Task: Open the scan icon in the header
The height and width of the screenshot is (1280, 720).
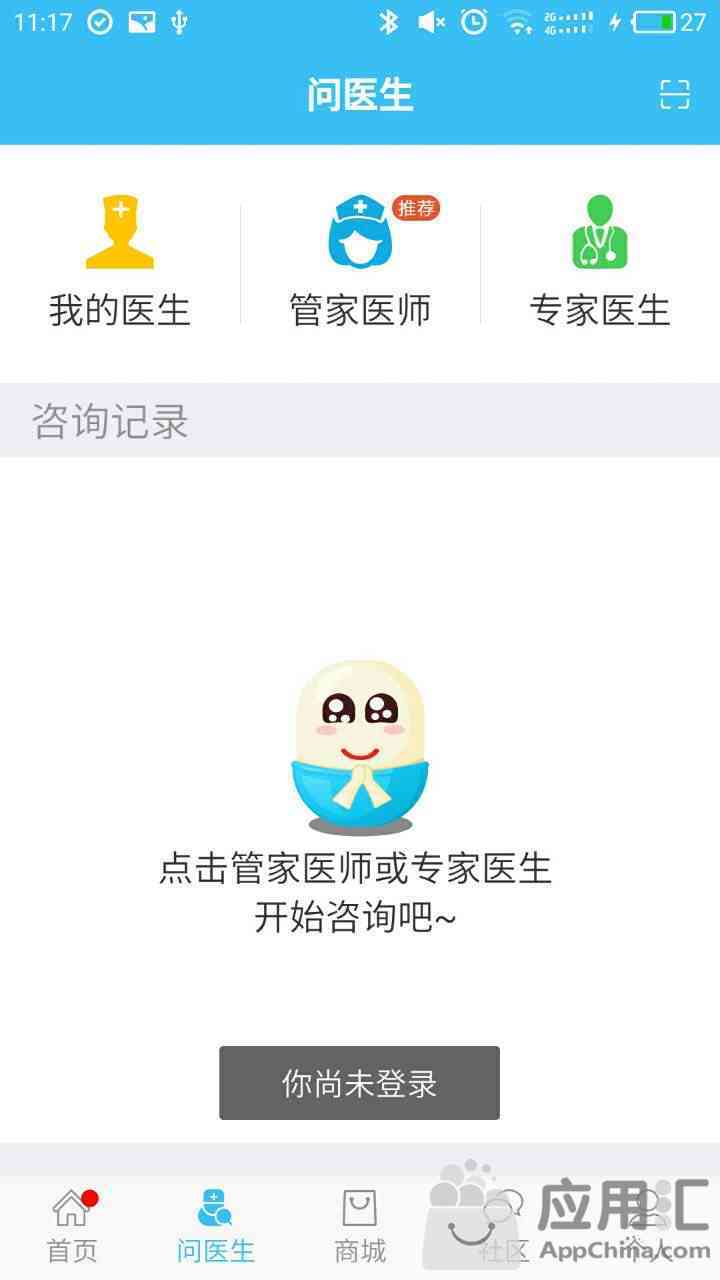Action: 675,95
